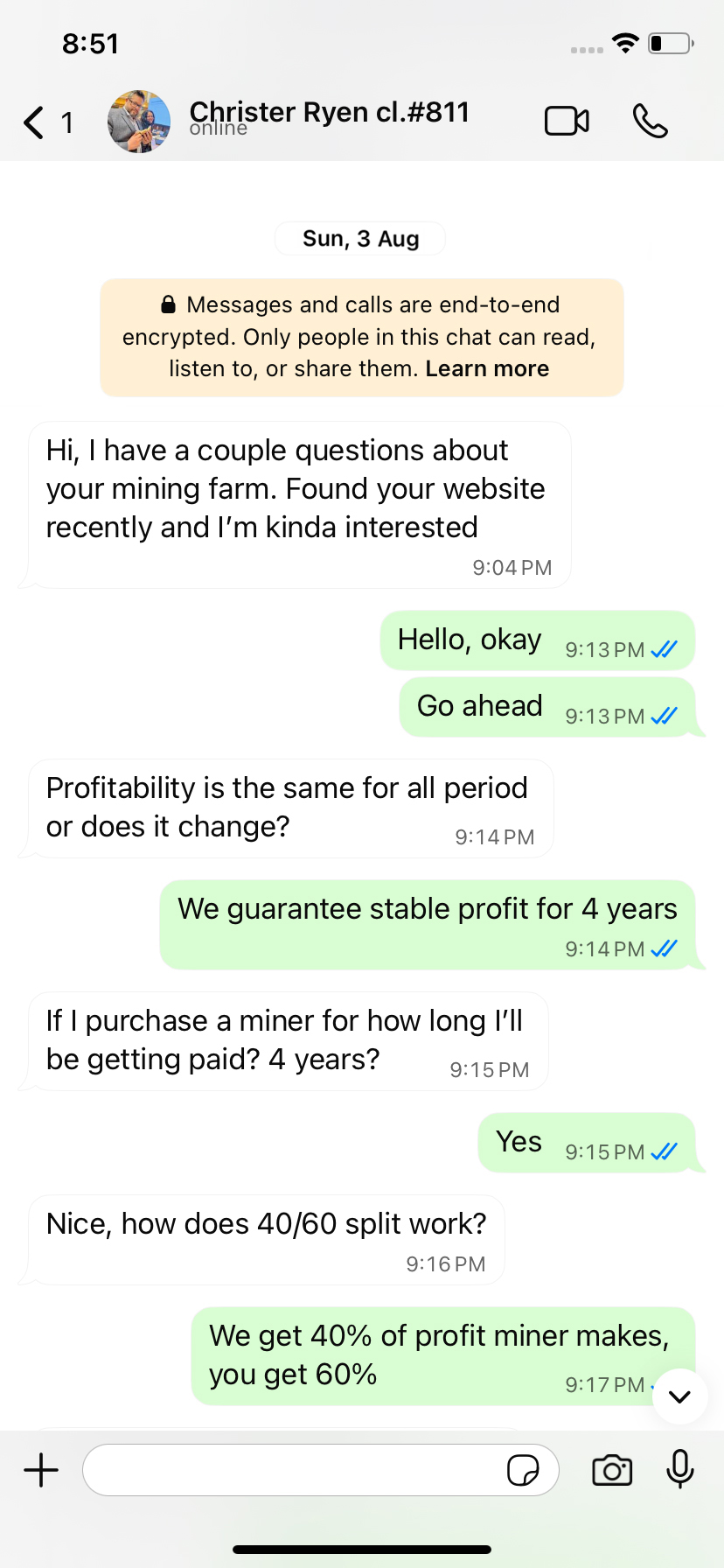Focus the message text field
The image size is (724, 1568).
[x=293, y=1470]
